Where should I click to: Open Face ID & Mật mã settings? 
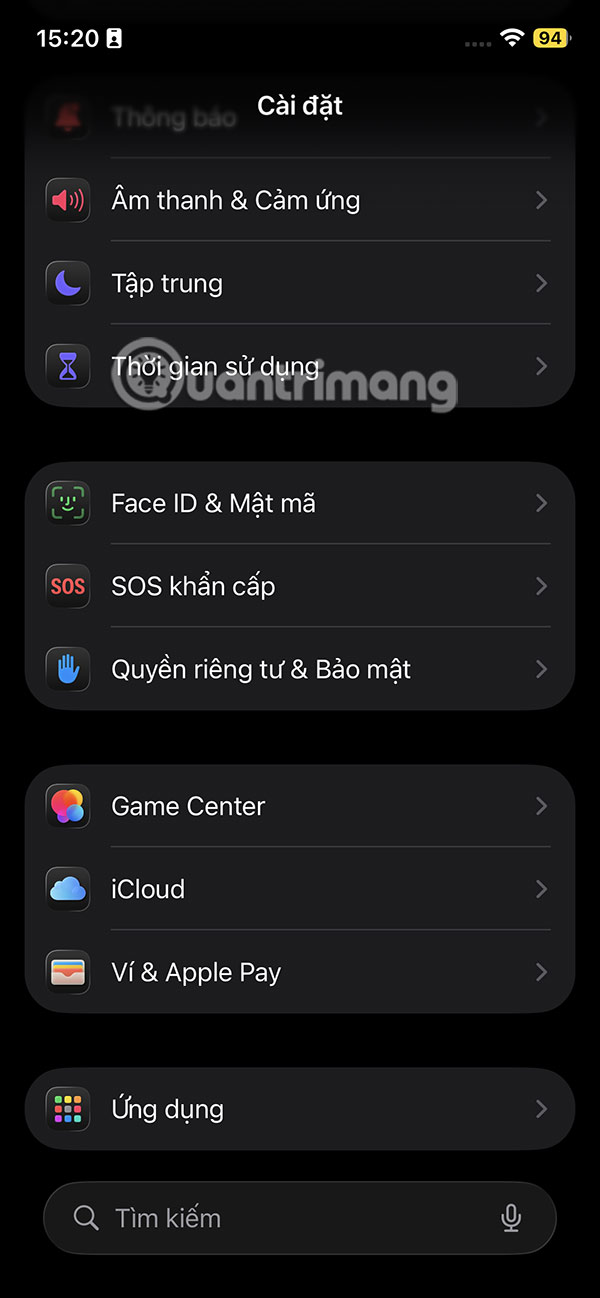[x=300, y=503]
